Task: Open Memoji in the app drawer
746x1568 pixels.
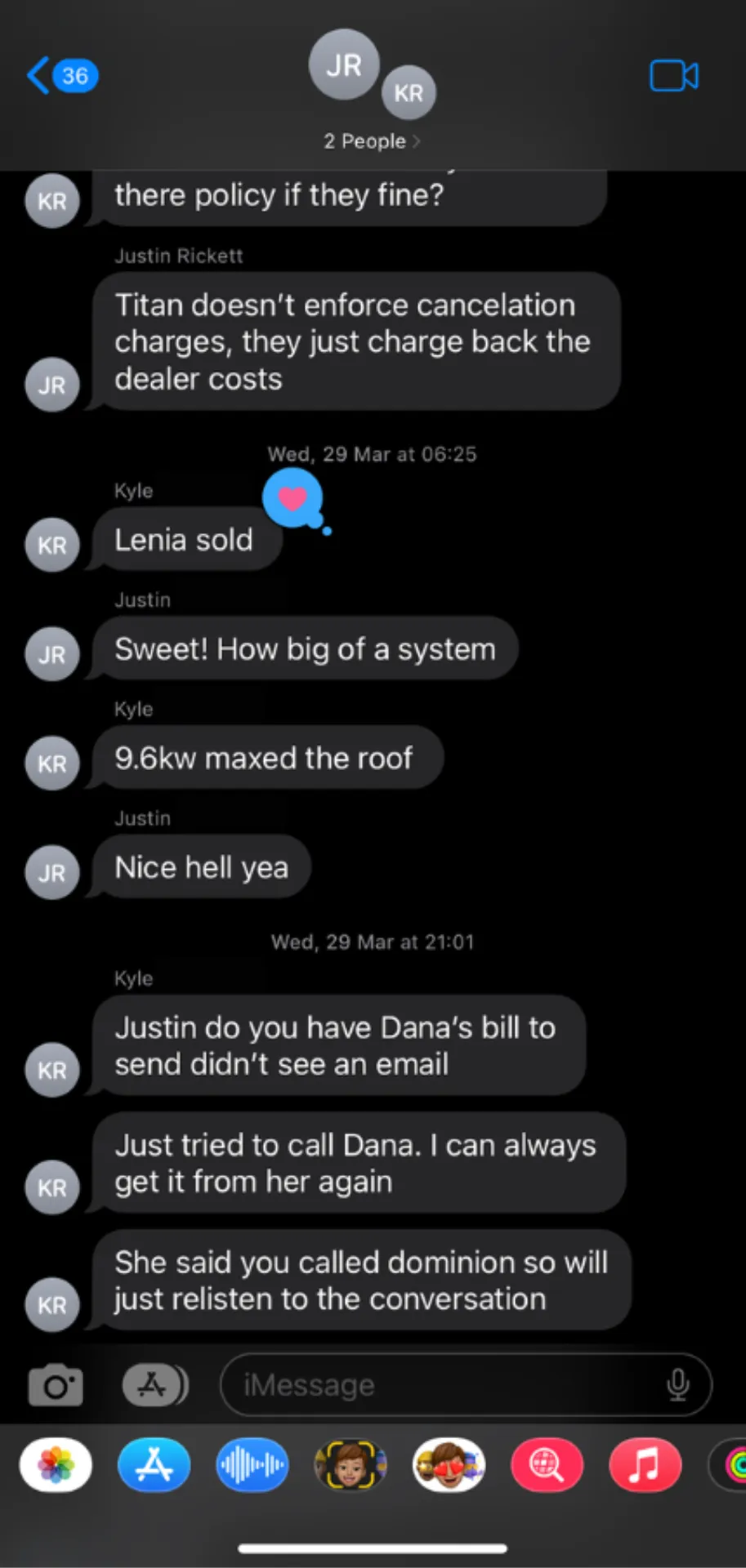Action: [351, 1464]
